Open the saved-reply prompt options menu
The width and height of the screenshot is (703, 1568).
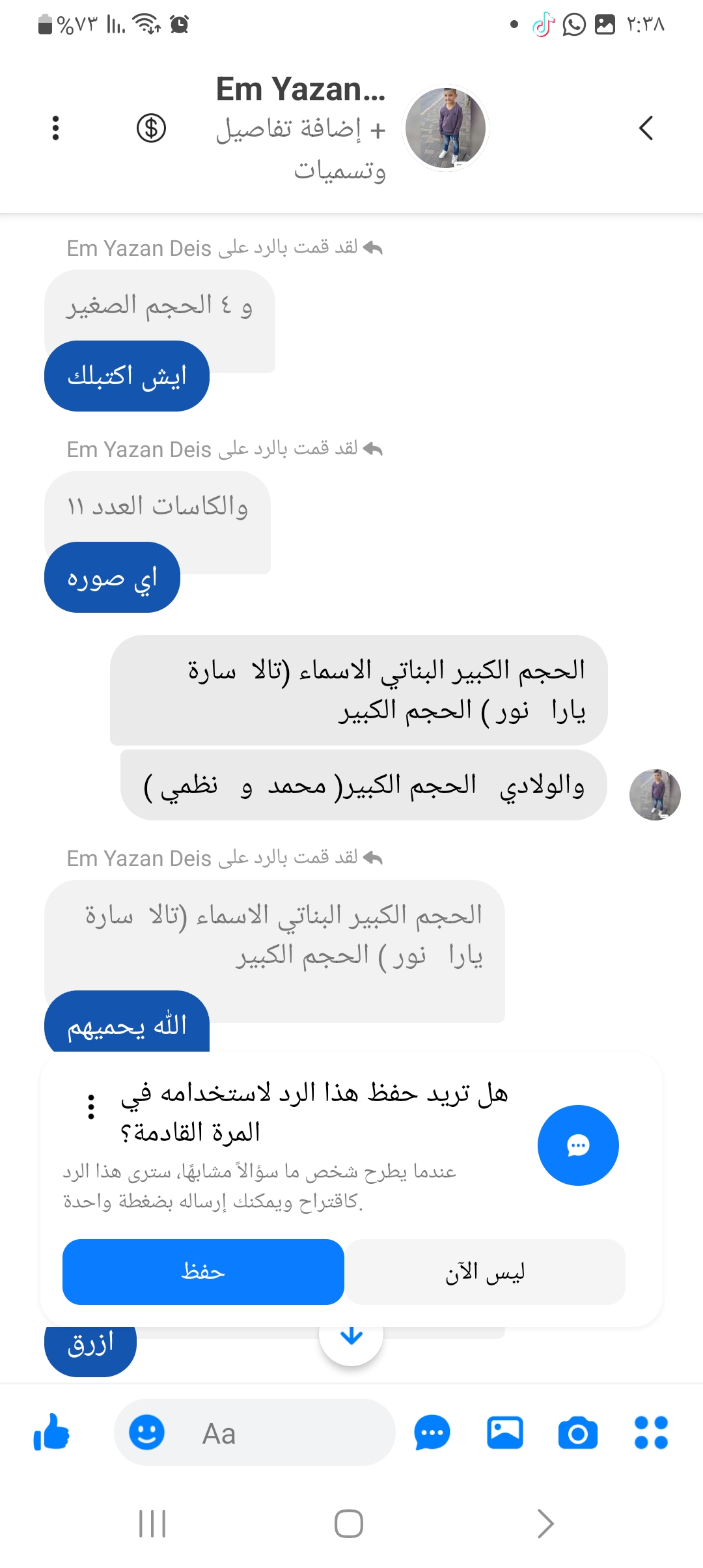[x=91, y=1106]
